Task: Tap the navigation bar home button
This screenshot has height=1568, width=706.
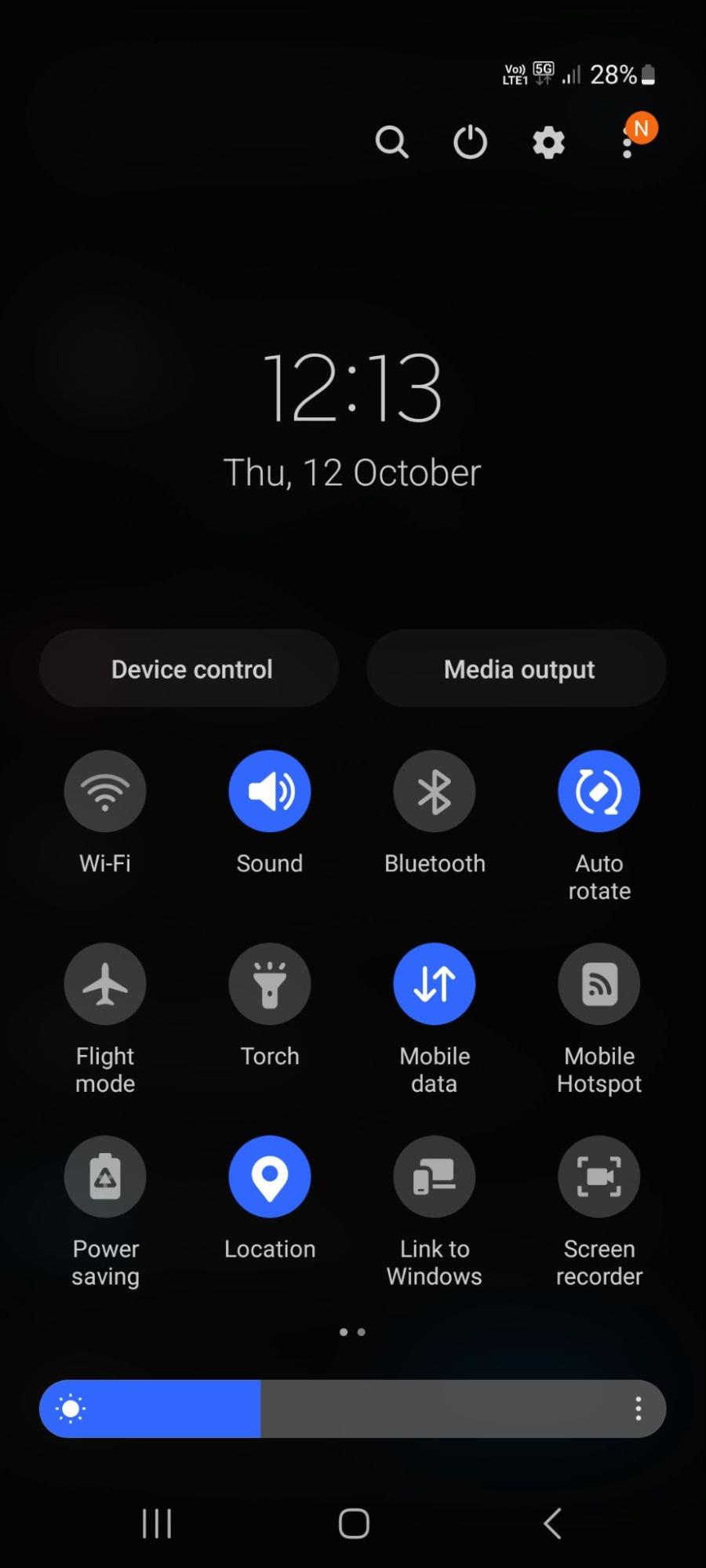Action: coord(354,1523)
